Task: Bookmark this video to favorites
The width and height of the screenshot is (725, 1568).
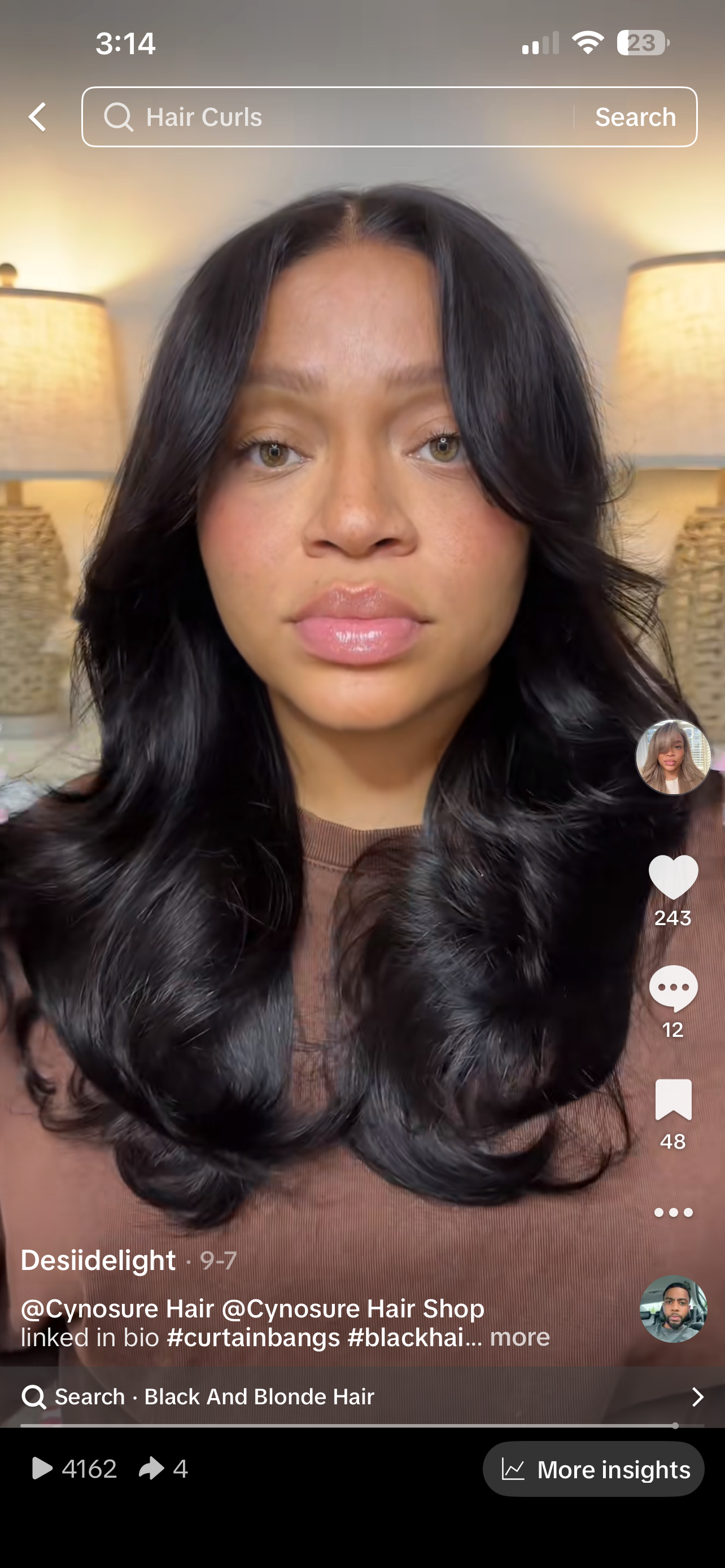Action: coord(672,1100)
